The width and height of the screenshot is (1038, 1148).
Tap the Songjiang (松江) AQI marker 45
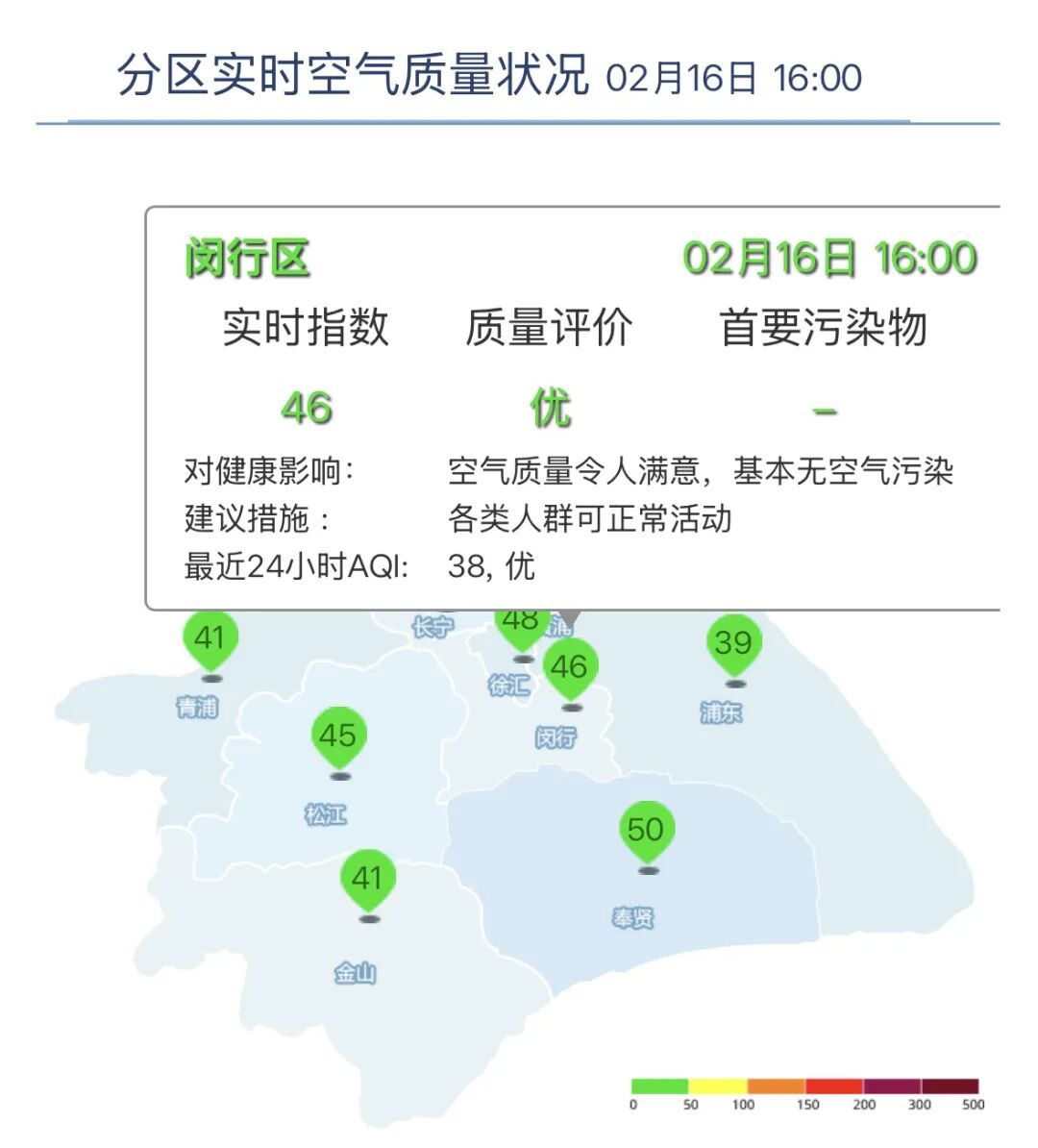[337, 737]
